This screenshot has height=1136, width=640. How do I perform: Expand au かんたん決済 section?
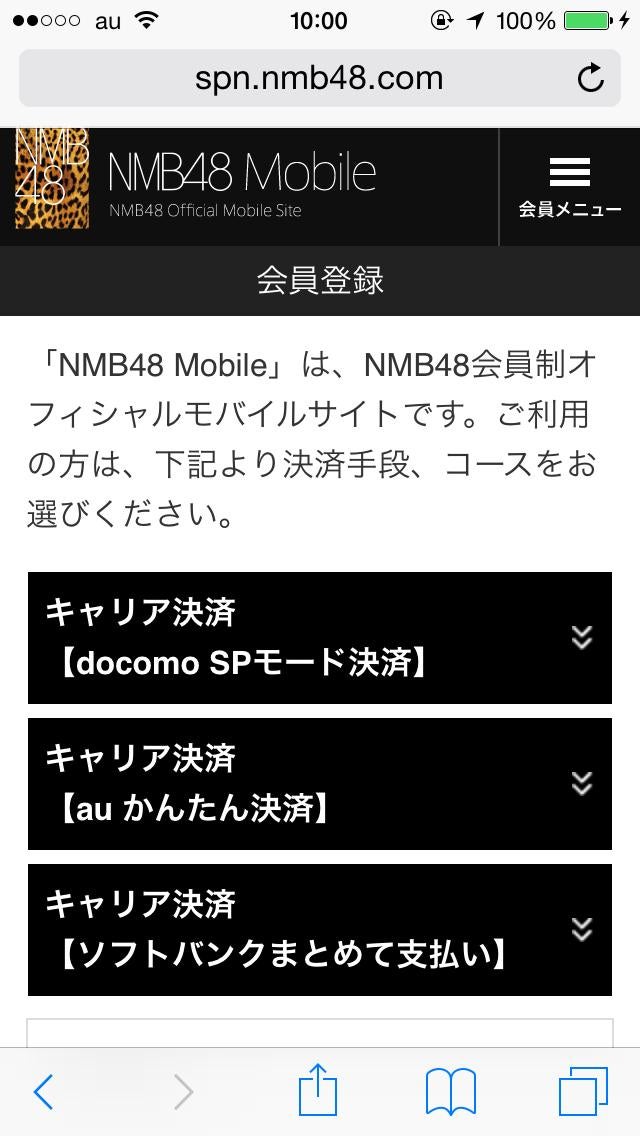point(320,784)
